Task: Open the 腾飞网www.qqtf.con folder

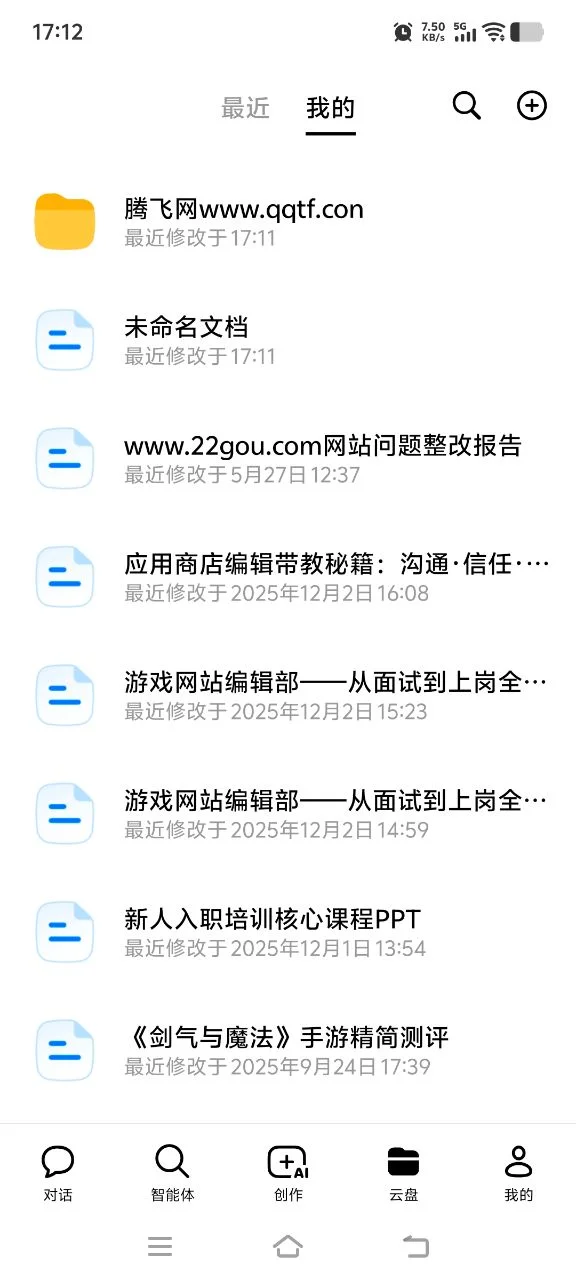Action: click(288, 222)
